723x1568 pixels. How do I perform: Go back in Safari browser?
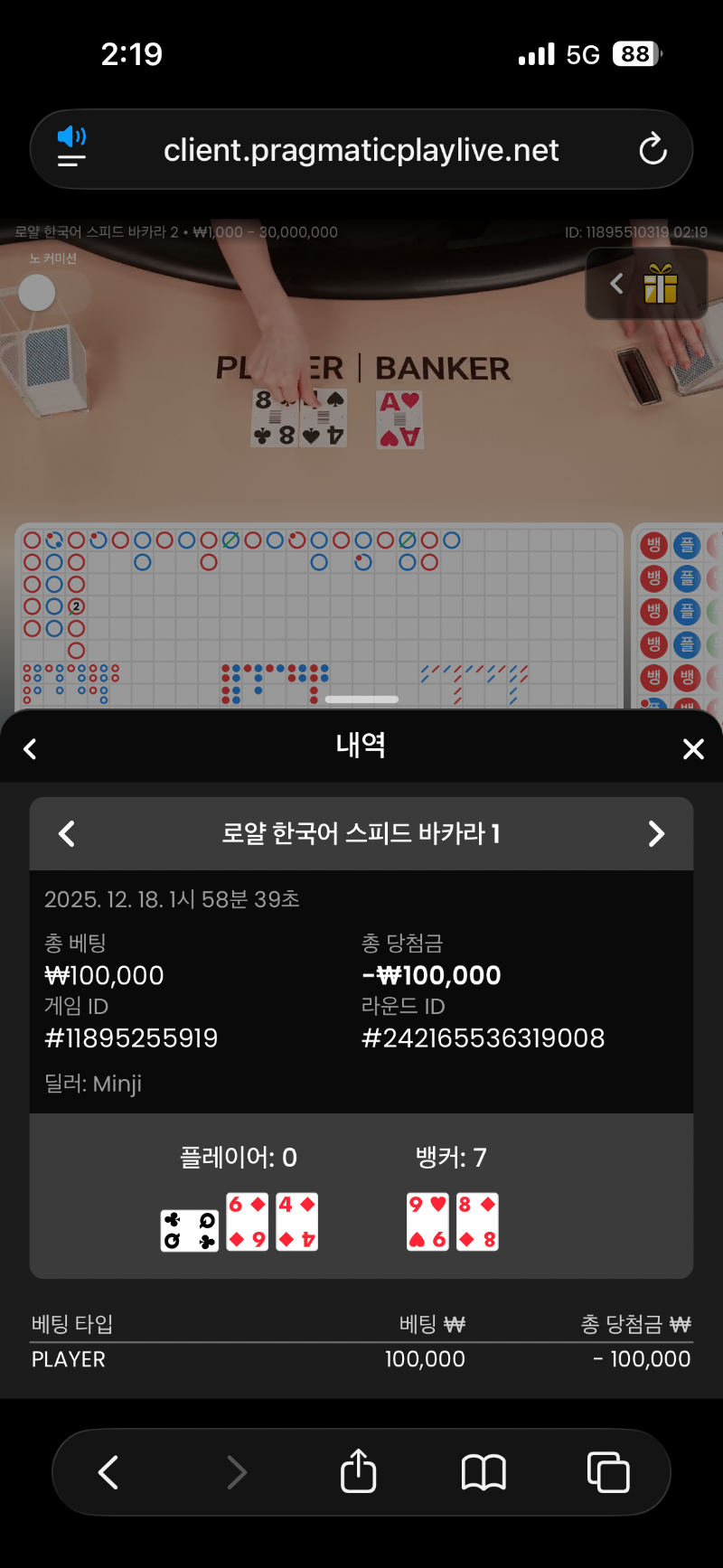[108, 1472]
